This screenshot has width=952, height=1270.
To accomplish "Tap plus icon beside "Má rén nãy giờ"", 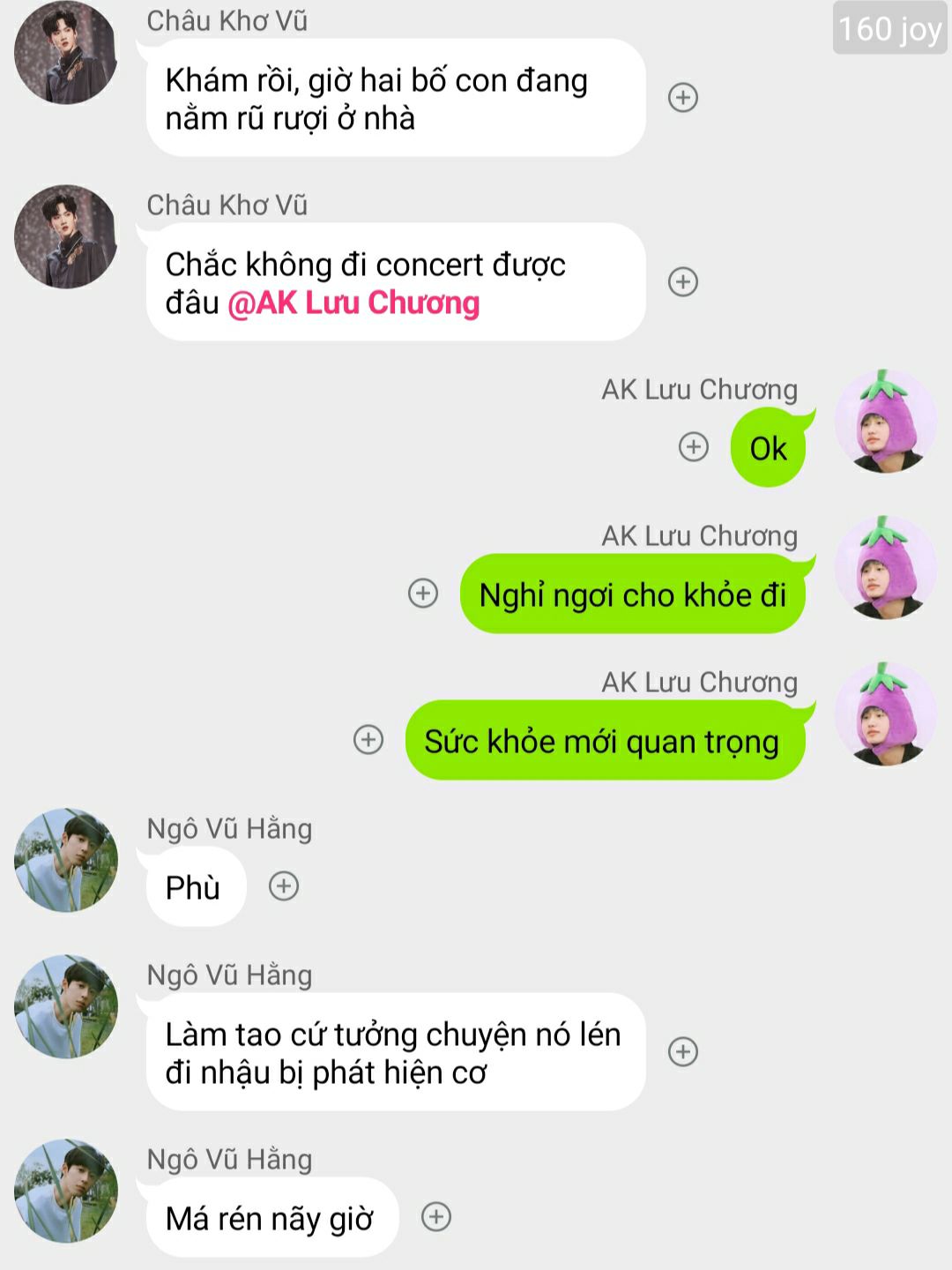I will (x=436, y=1217).
